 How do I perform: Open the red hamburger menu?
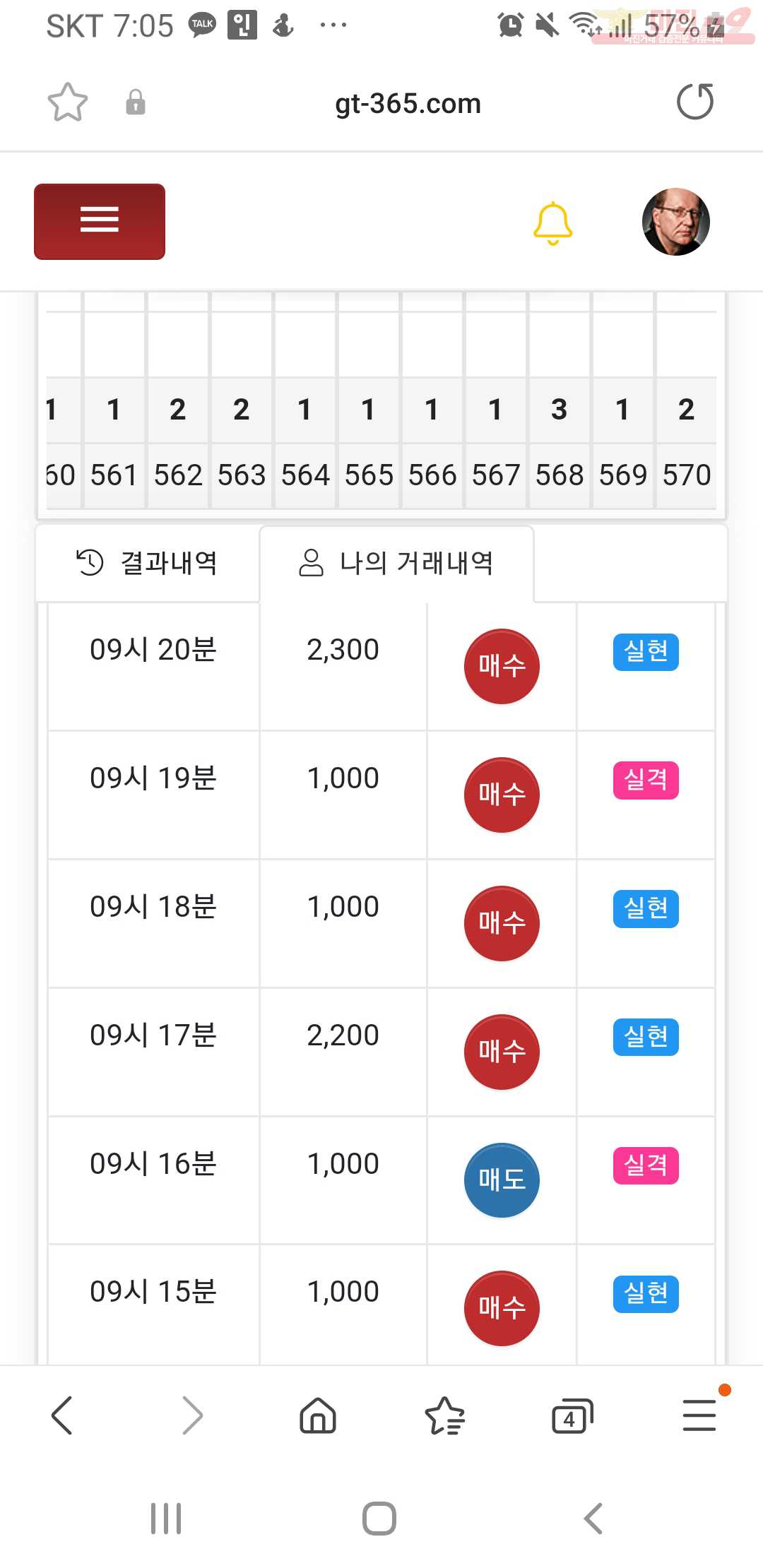click(100, 222)
